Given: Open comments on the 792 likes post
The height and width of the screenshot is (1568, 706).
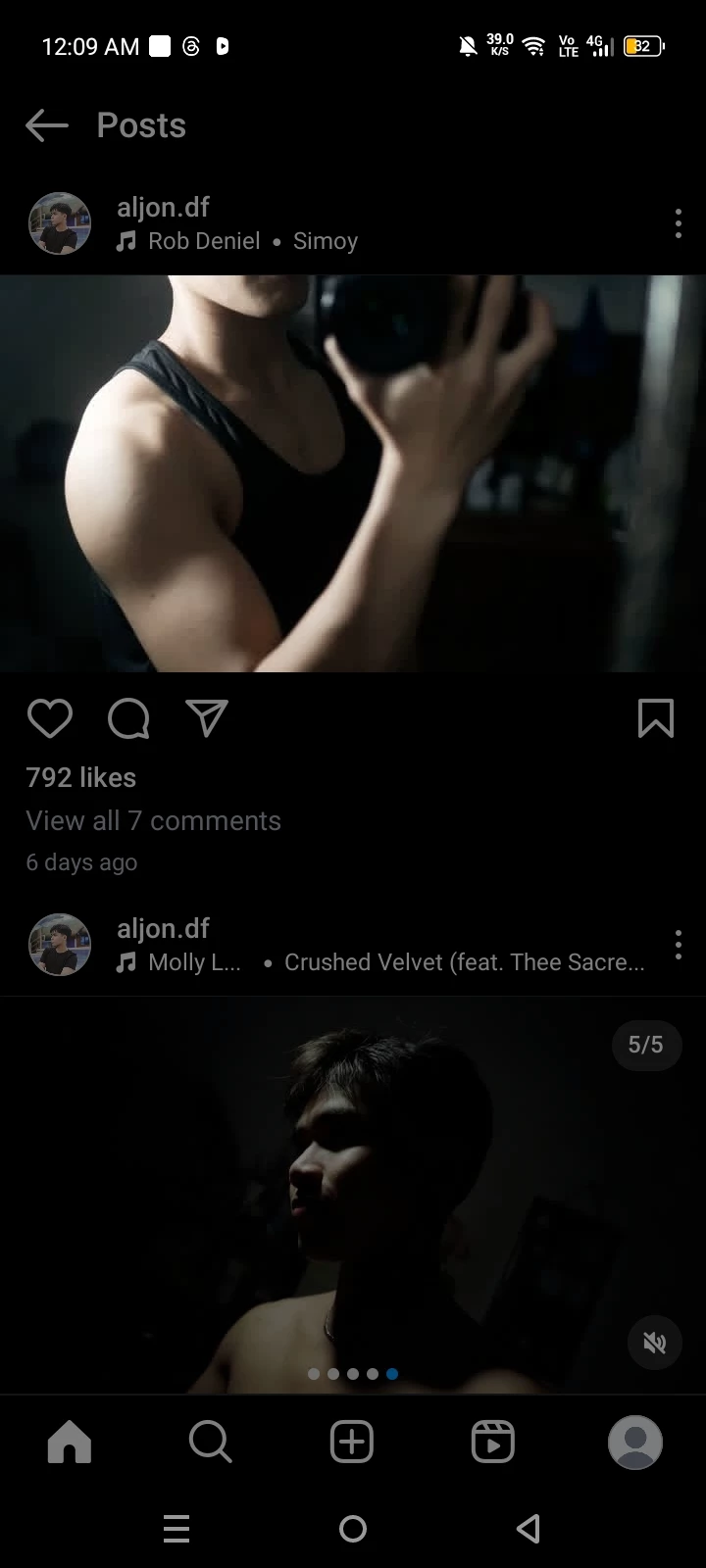Looking at the screenshot, I should pos(128,718).
